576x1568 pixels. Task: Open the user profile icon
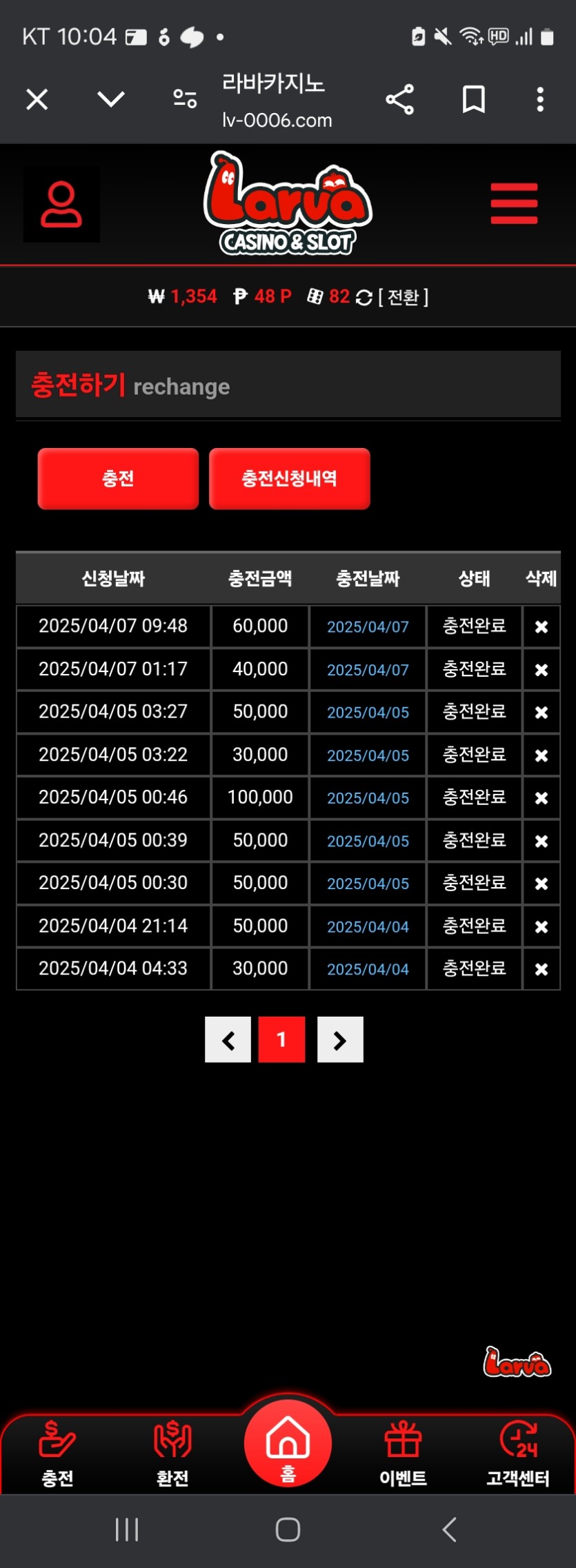(x=61, y=204)
